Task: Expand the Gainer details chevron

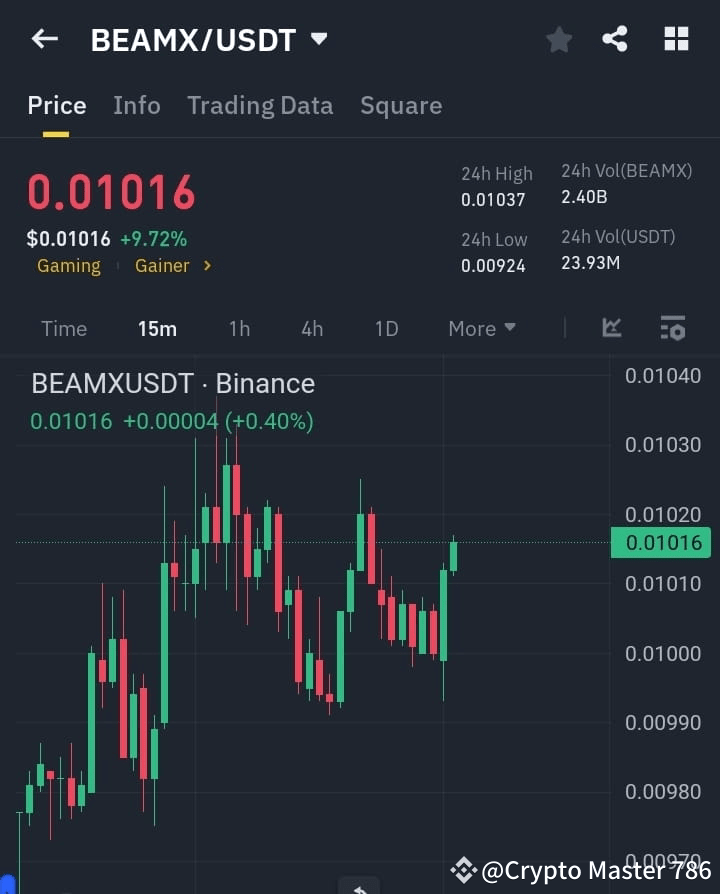Action: coord(207,266)
